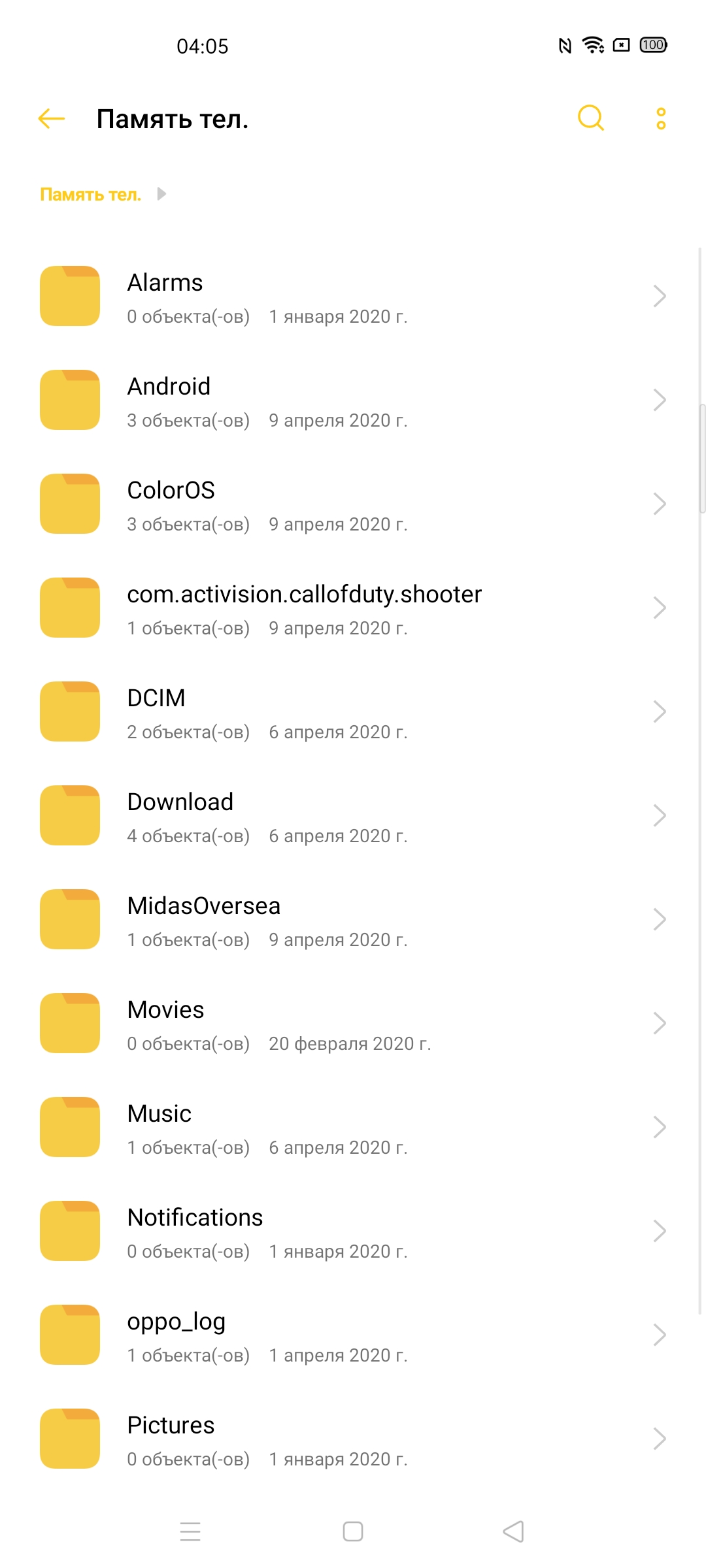Screen dimensions: 706x1568
Task: Open the com.activision.callofduty.shooter folder
Action: coord(353,608)
